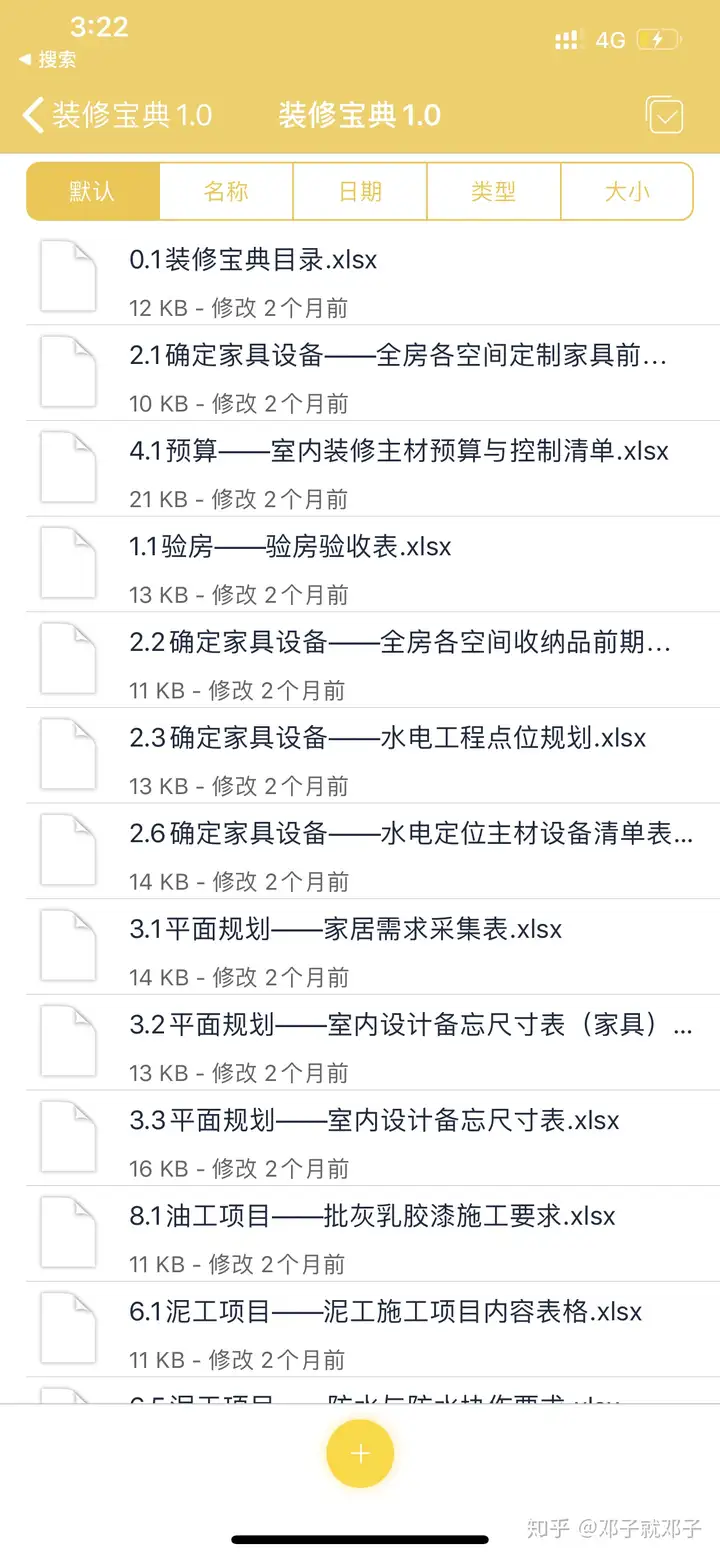This screenshot has height=1558, width=720.
Task: Tap the multi-select checkmark icon
Action: coord(664,115)
